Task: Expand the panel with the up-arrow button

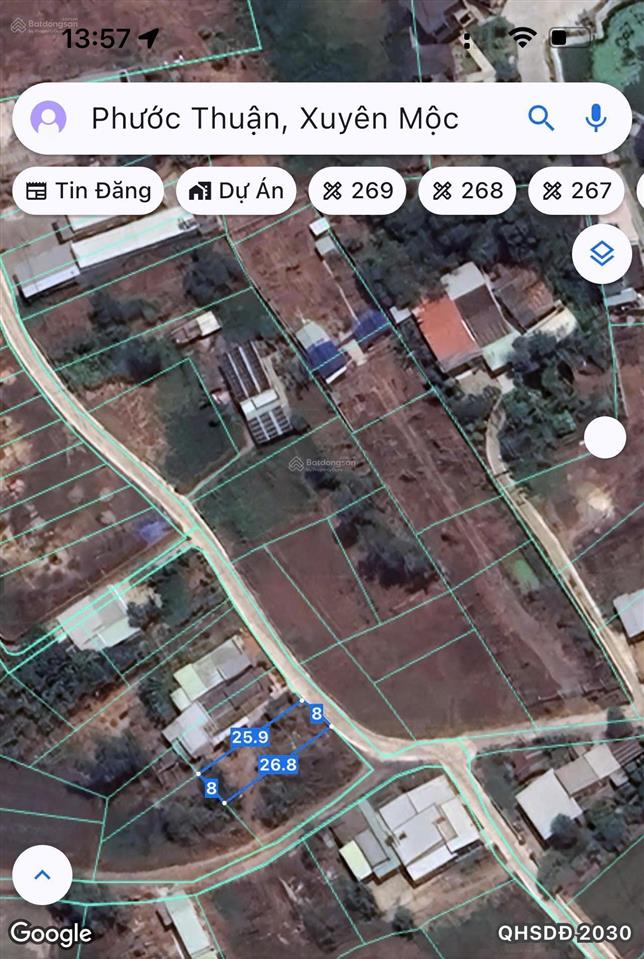Action: click(x=42, y=875)
